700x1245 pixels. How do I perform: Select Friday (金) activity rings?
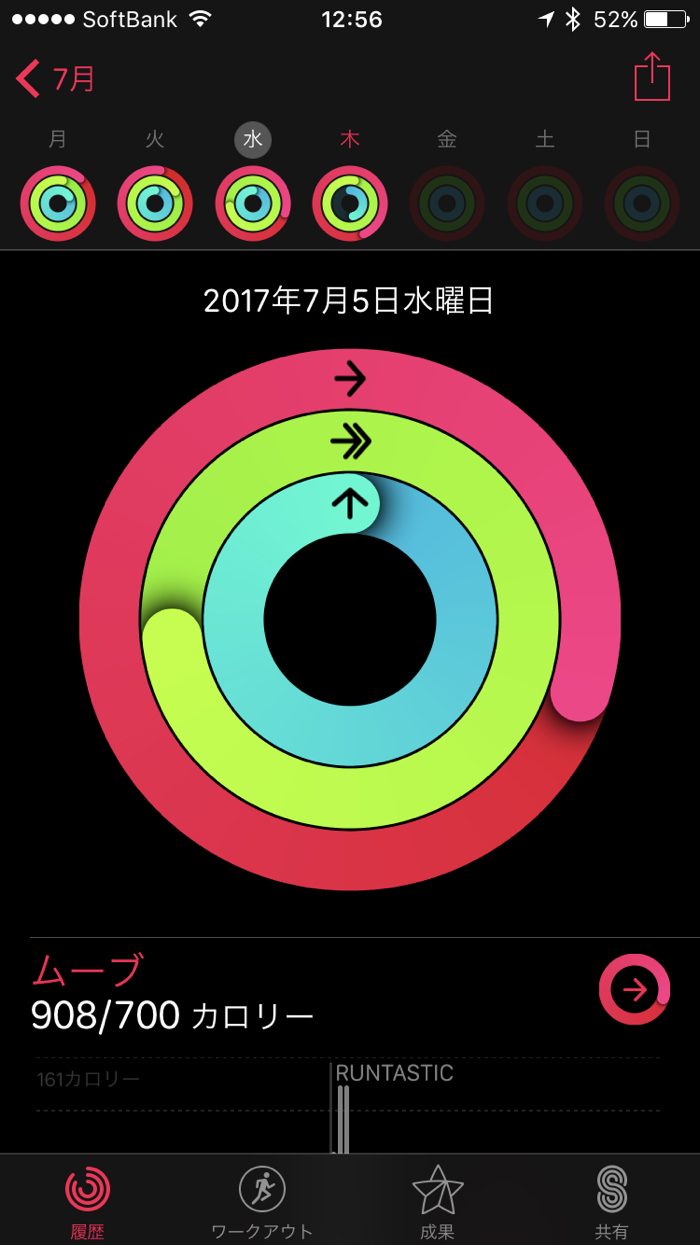tap(447, 203)
